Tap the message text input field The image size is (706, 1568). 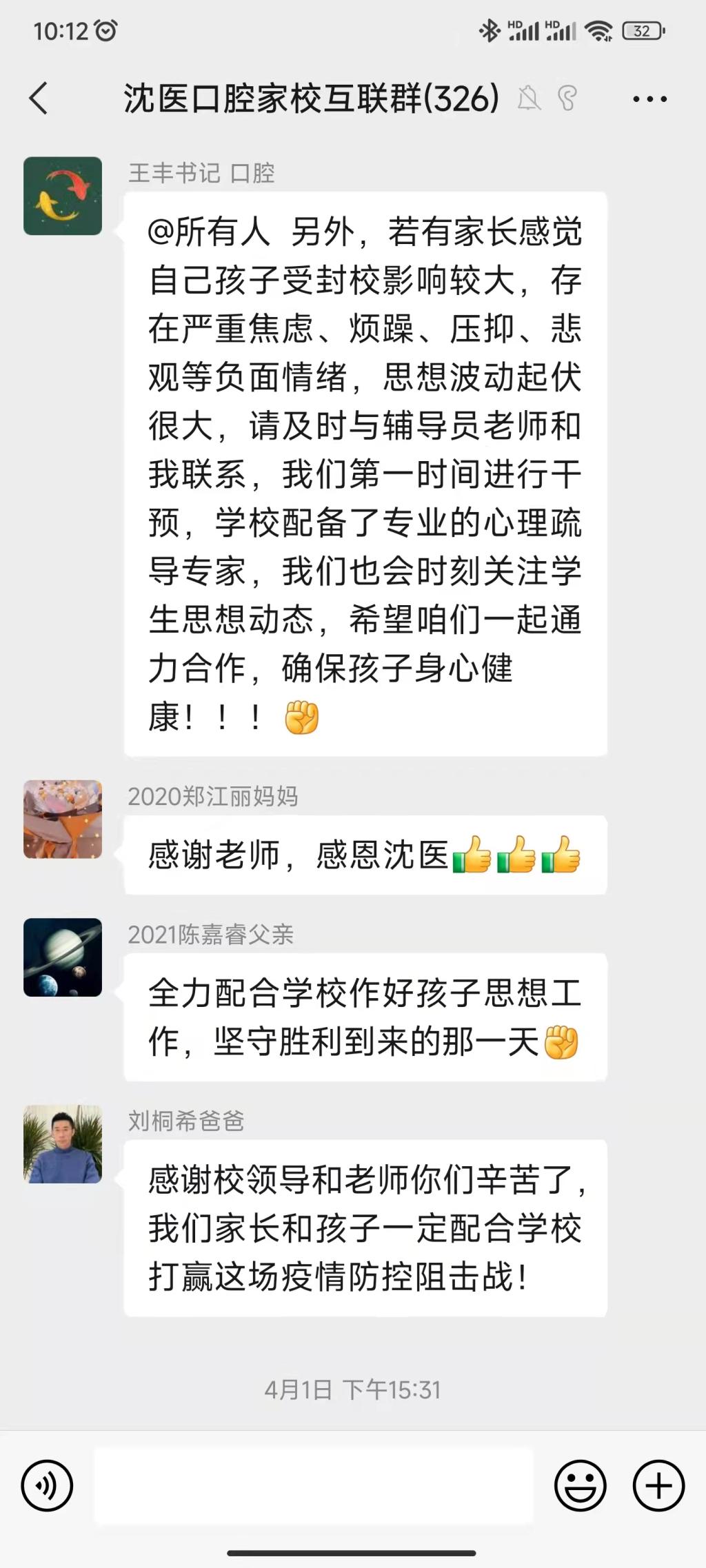click(314, 1485)
